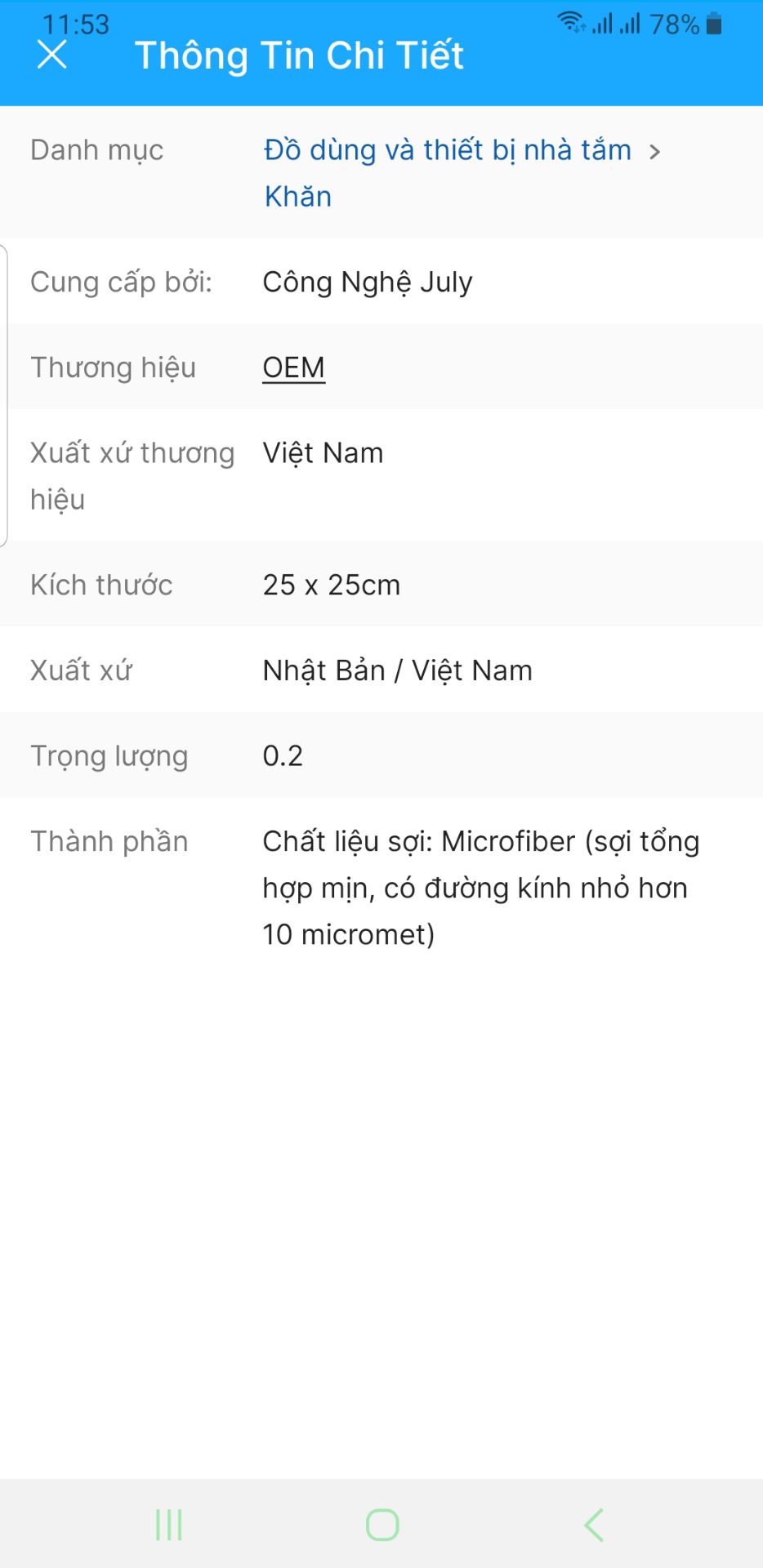Go back using the Back navigation button
Image resolution: width=763 pixels, height=1568 pixels.
click(x=594, y=1524)
